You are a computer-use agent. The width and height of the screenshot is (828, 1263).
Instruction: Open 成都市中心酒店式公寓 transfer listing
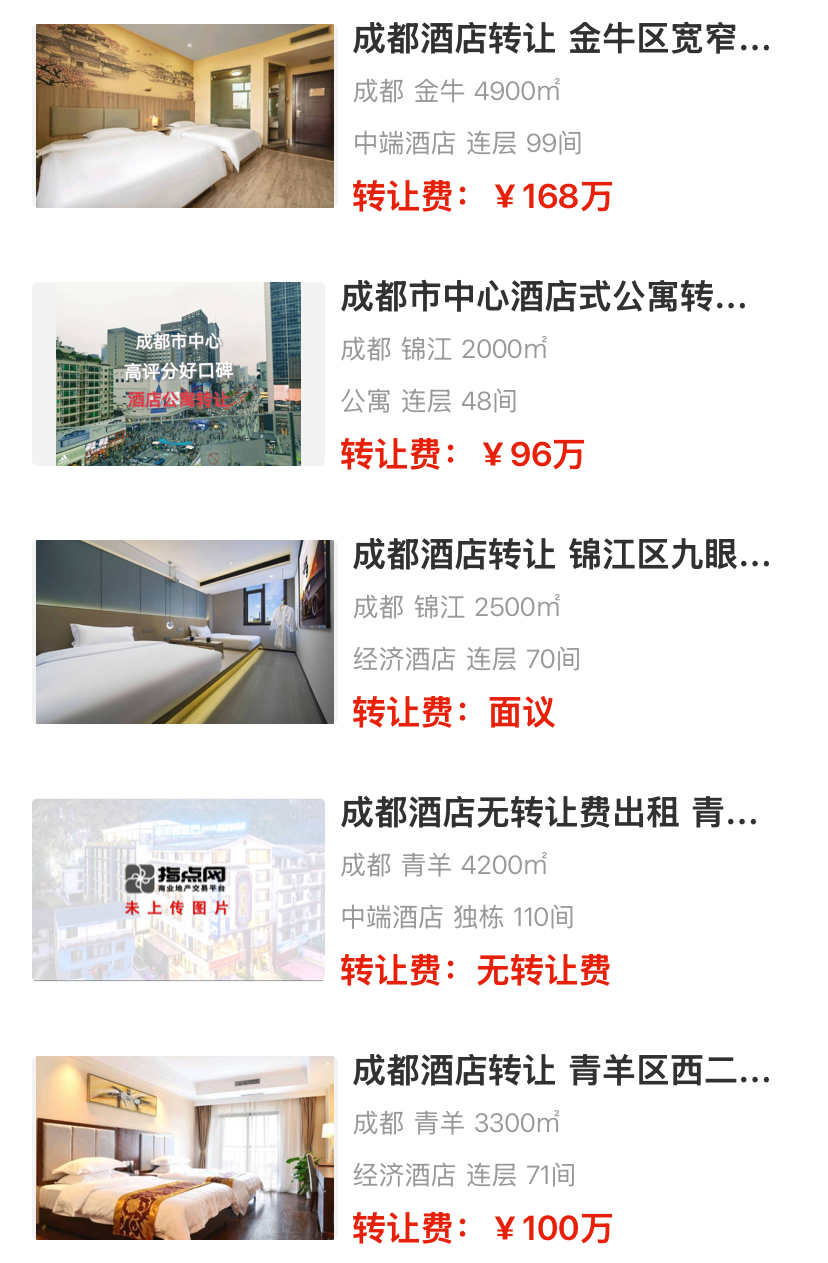point(543,298)
